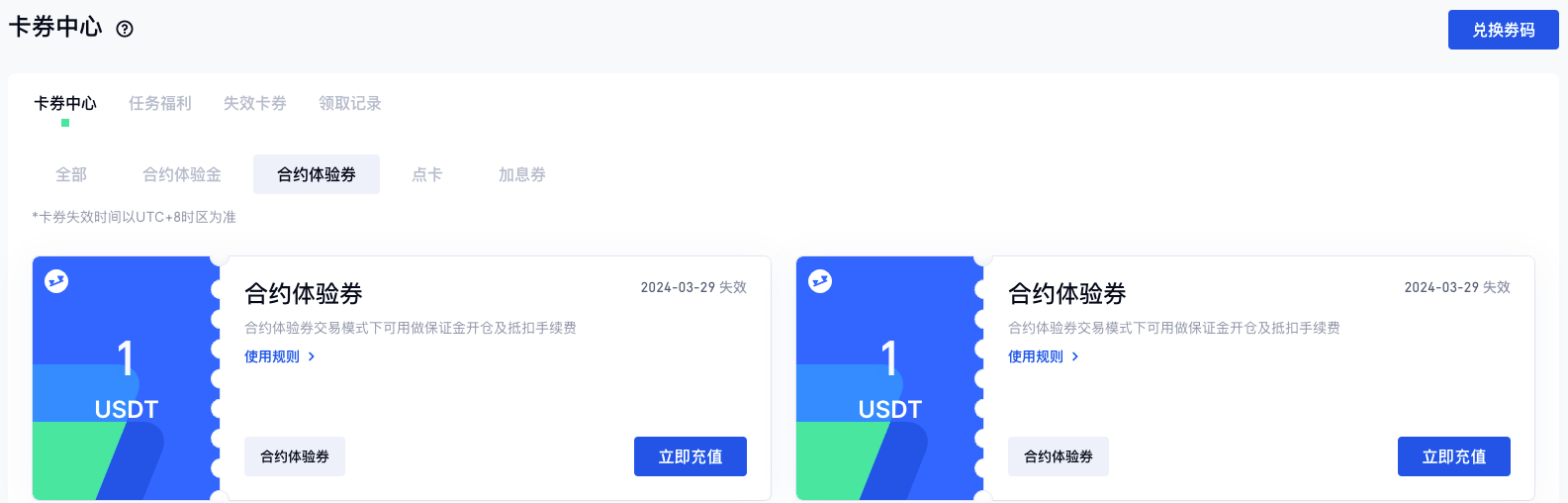The width and height of the screenshot is (1568, 503).
Task: Filter by 合约体验金
Action: point(182,174)
